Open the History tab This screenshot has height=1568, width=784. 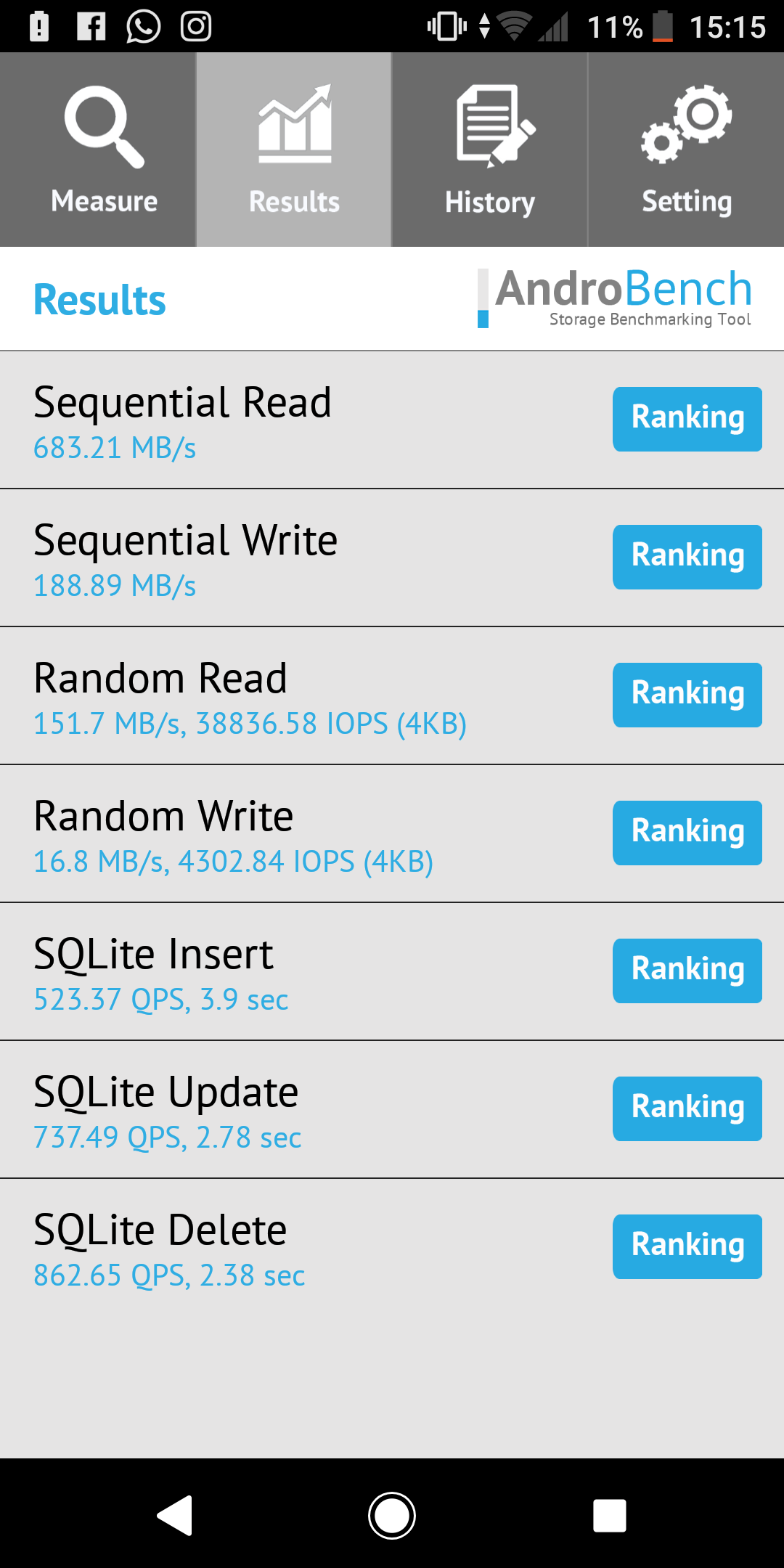click(490, 150)
